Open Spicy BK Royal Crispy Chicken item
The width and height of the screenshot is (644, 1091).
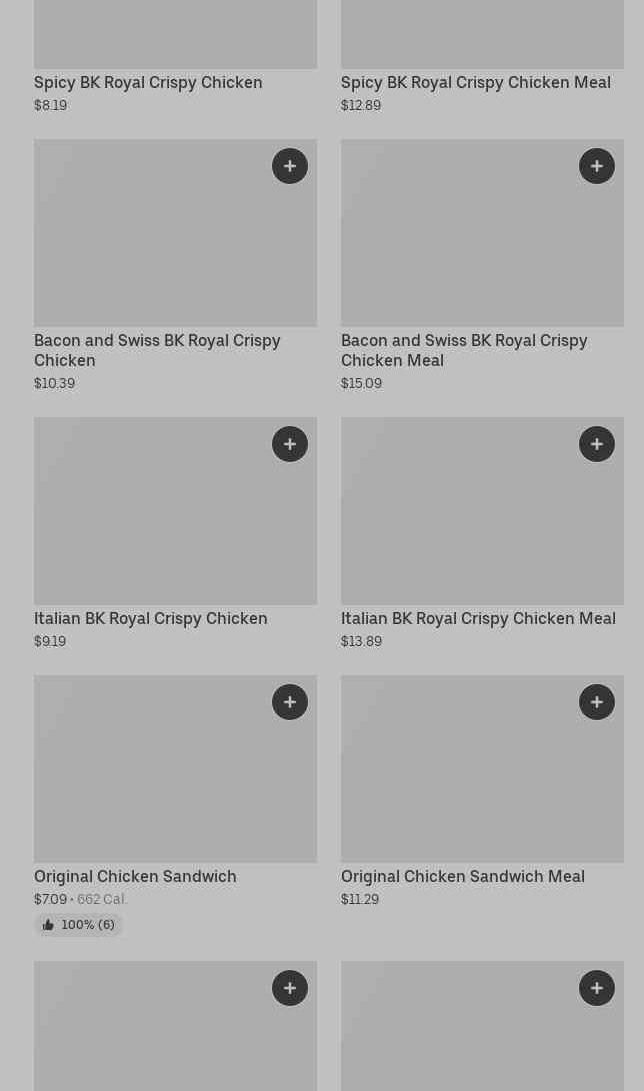click(148, 82)
